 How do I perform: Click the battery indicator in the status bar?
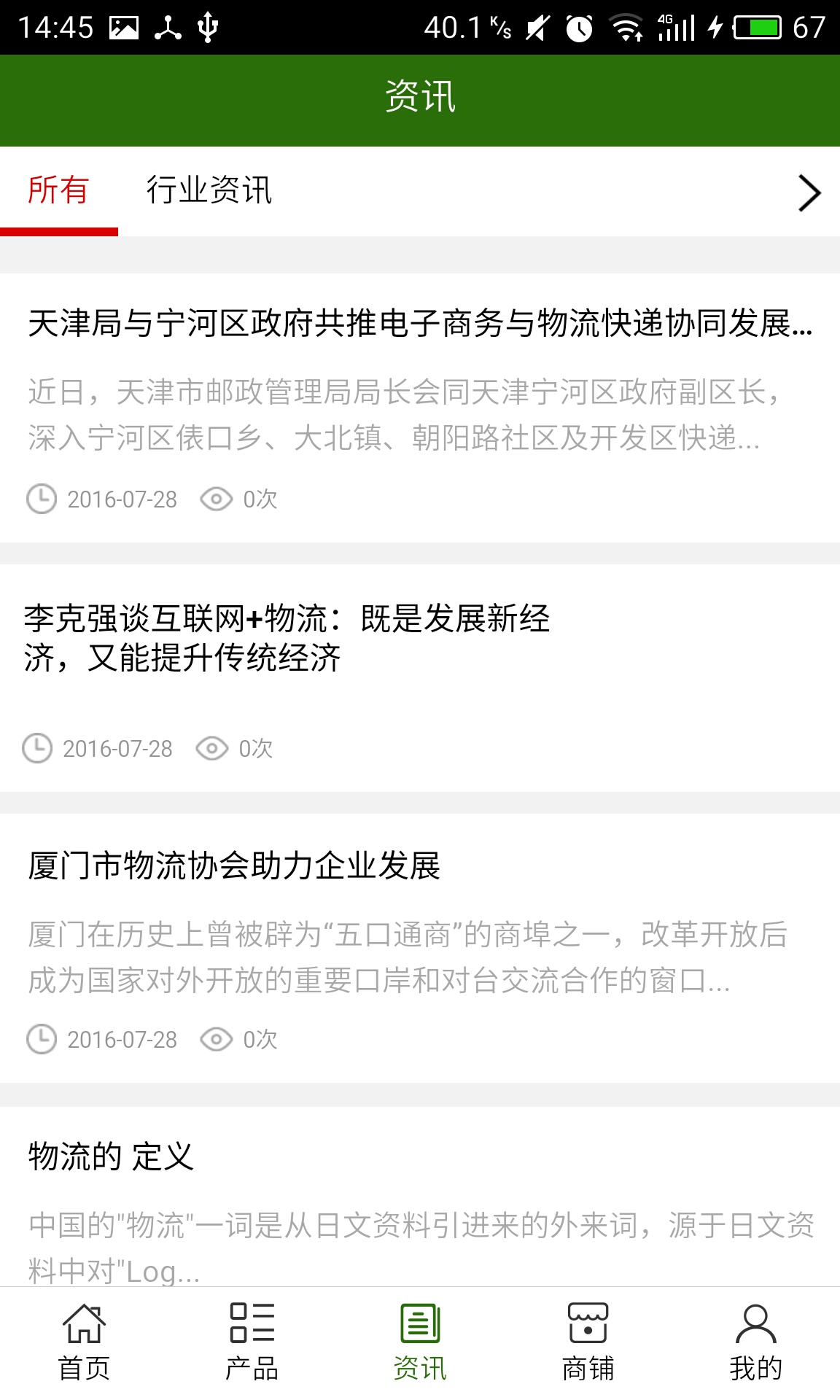756,28
